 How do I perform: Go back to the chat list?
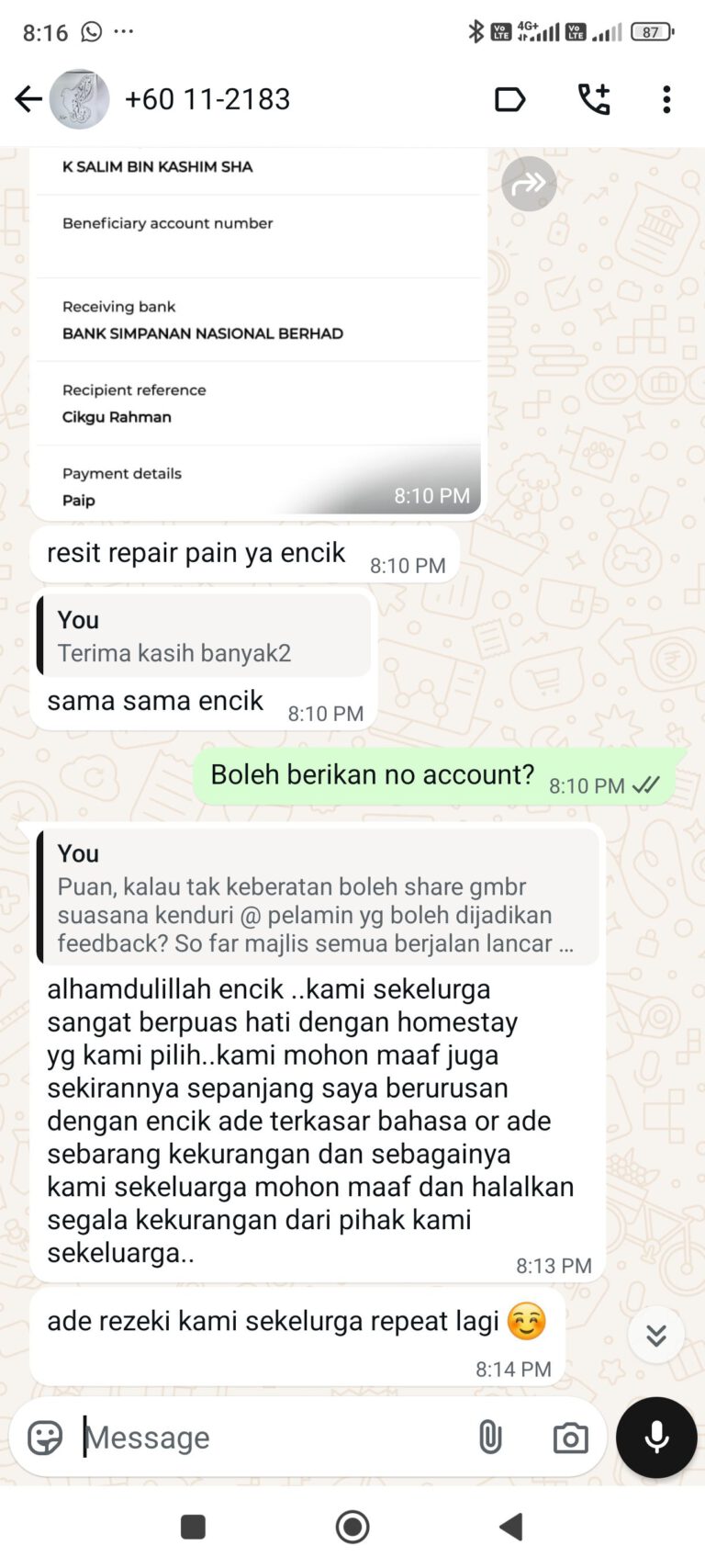[x=28, y=99]
